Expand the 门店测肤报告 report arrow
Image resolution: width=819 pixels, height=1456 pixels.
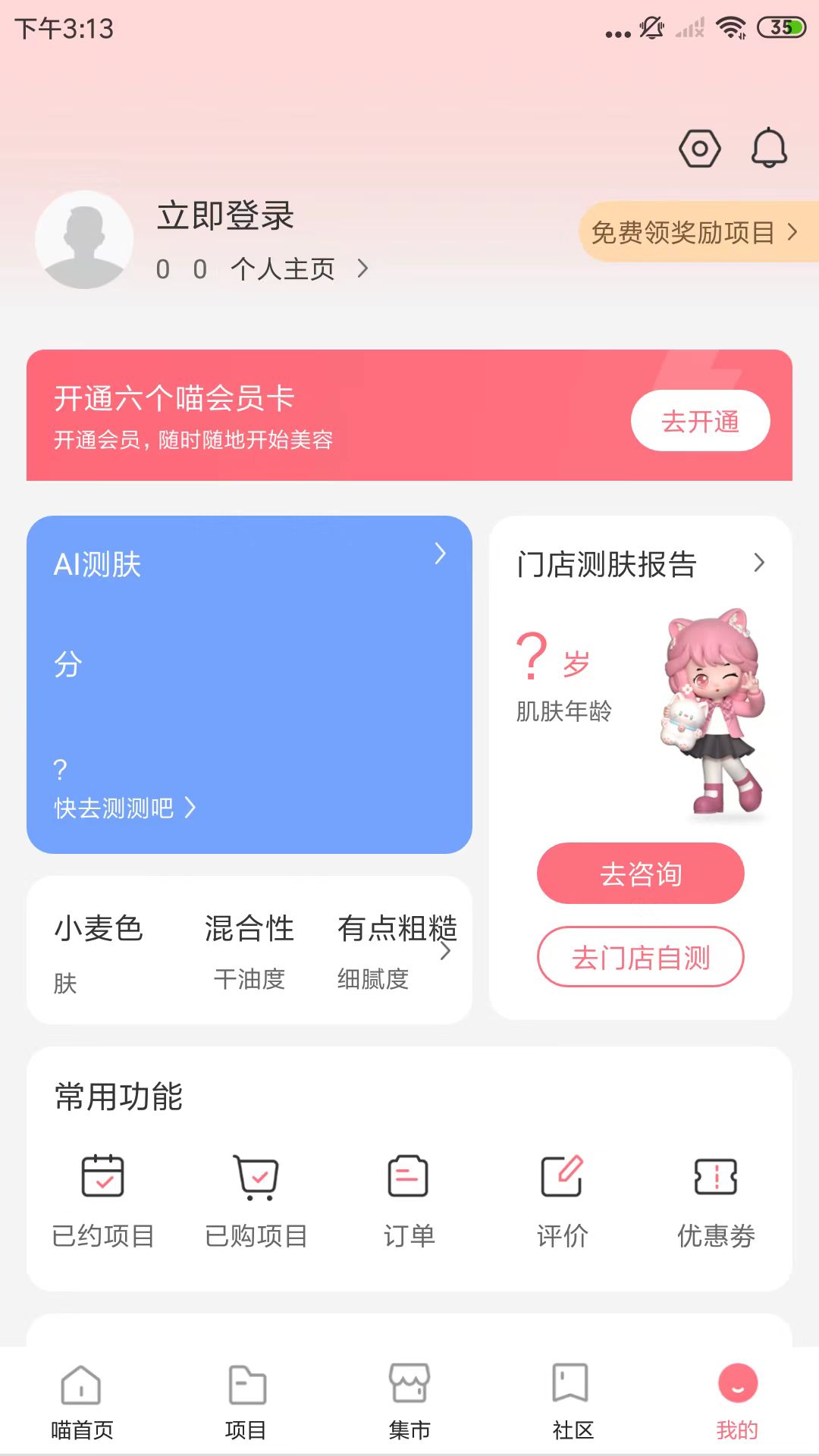pos(761,563)
